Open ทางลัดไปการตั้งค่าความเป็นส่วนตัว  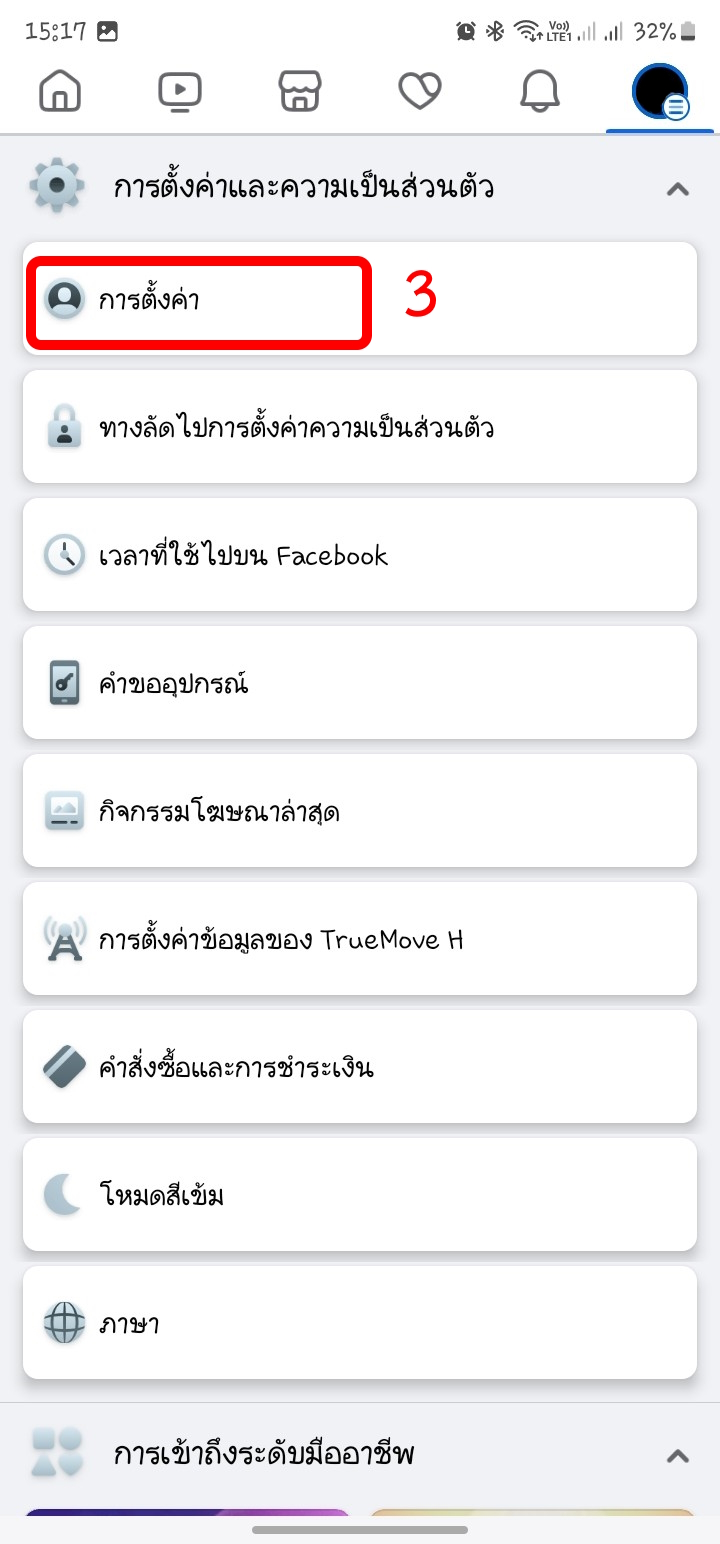(360, 427)
